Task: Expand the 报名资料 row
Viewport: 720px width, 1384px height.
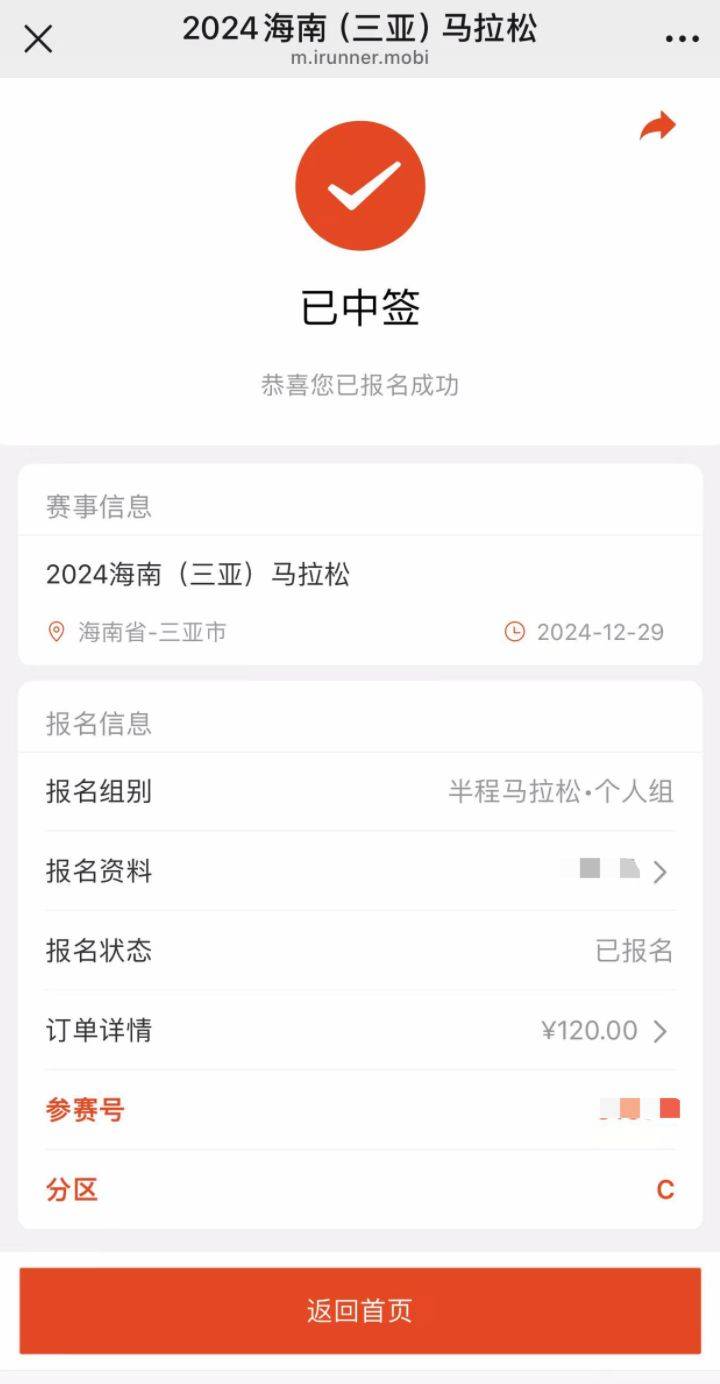Action: pos(360,871)
